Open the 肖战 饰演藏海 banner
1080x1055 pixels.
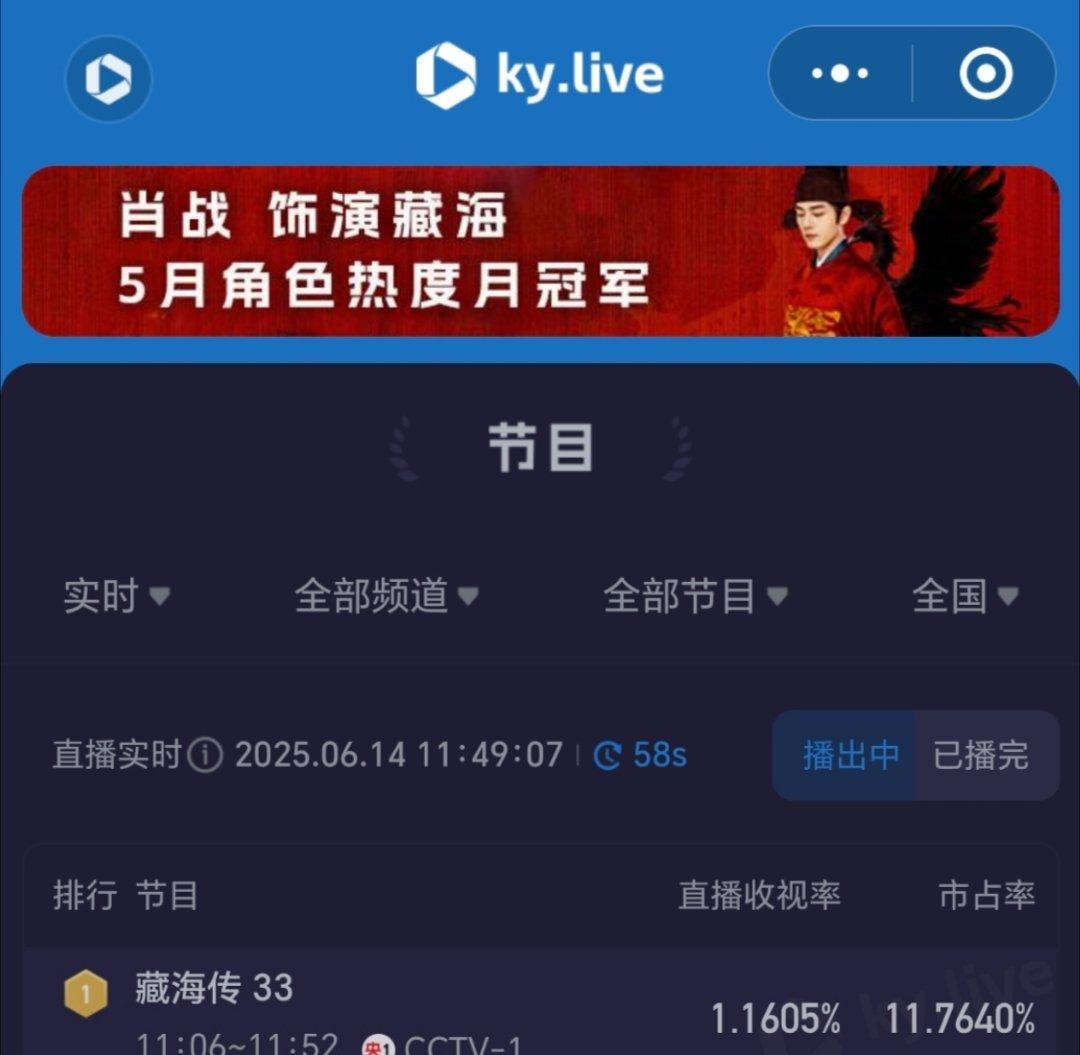[540, 251]
